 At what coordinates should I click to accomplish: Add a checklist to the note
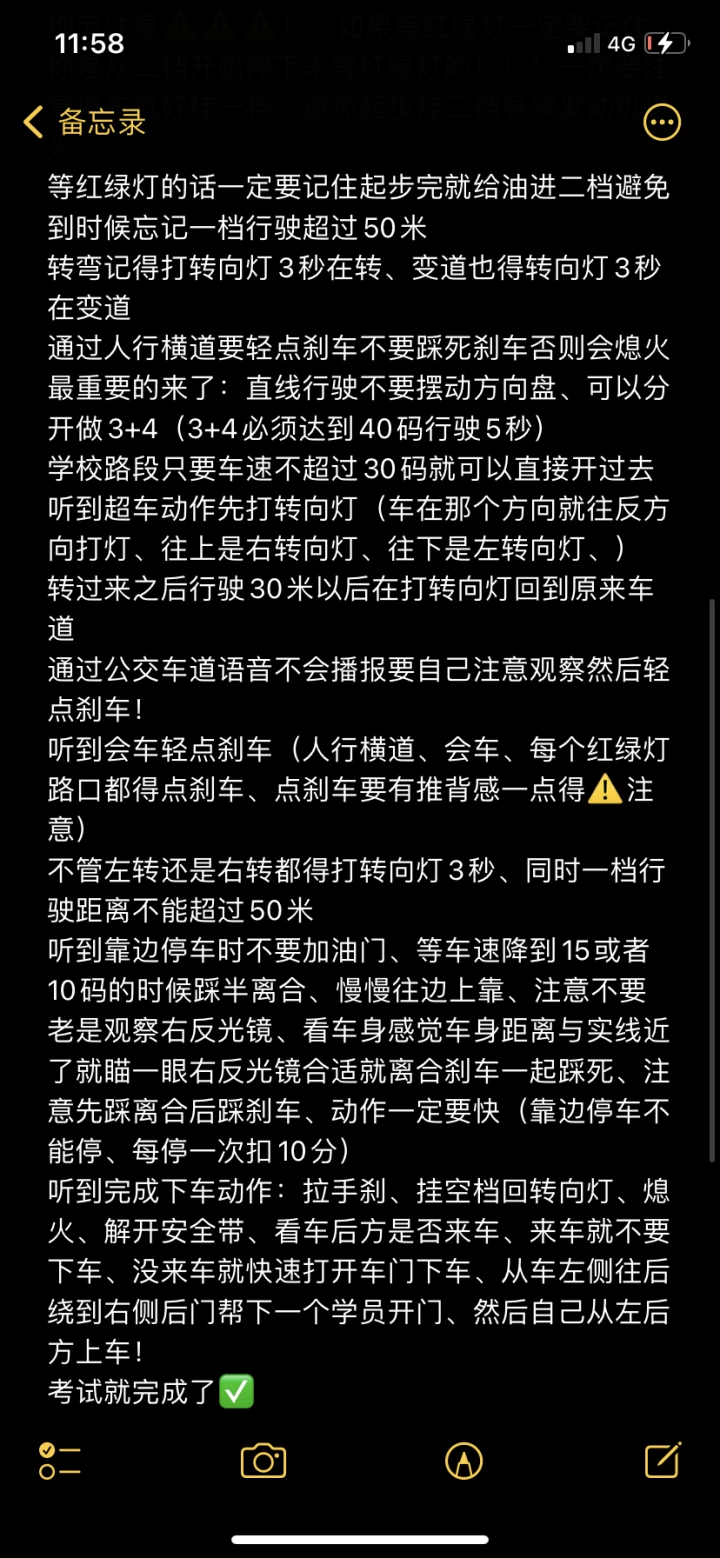click(60, 1461)
